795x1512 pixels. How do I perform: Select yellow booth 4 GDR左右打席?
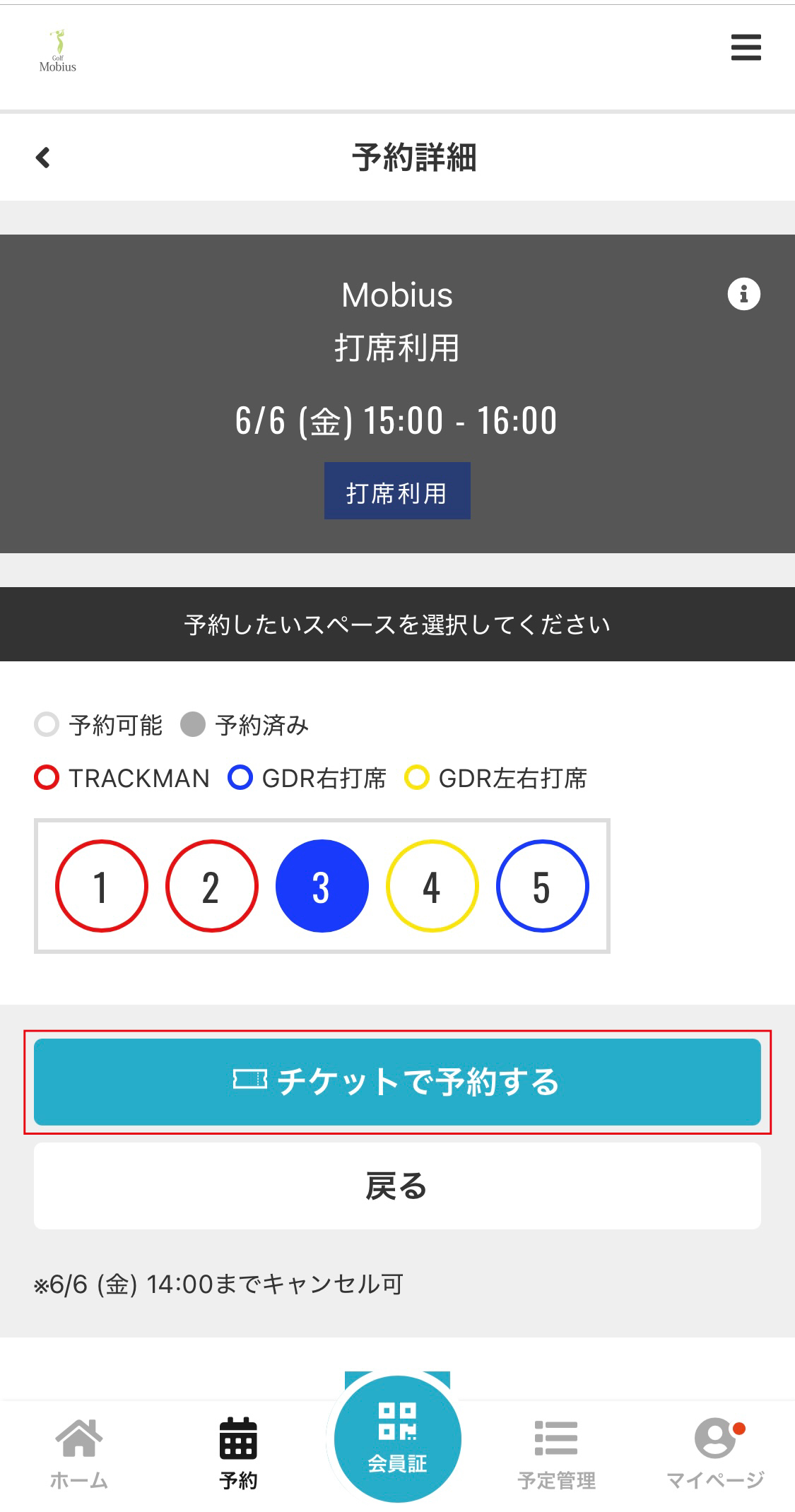click(x=432, y=887)
